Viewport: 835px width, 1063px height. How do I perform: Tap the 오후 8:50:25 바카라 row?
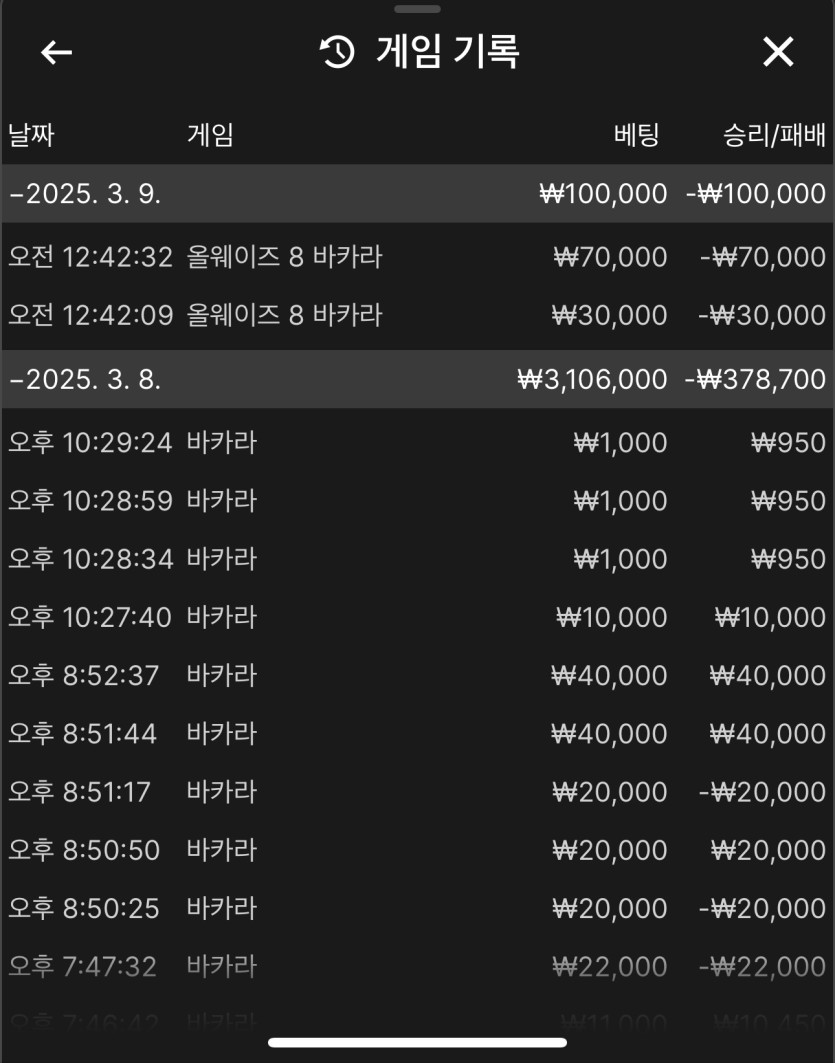pyautogui.click(x=416, y=908)
